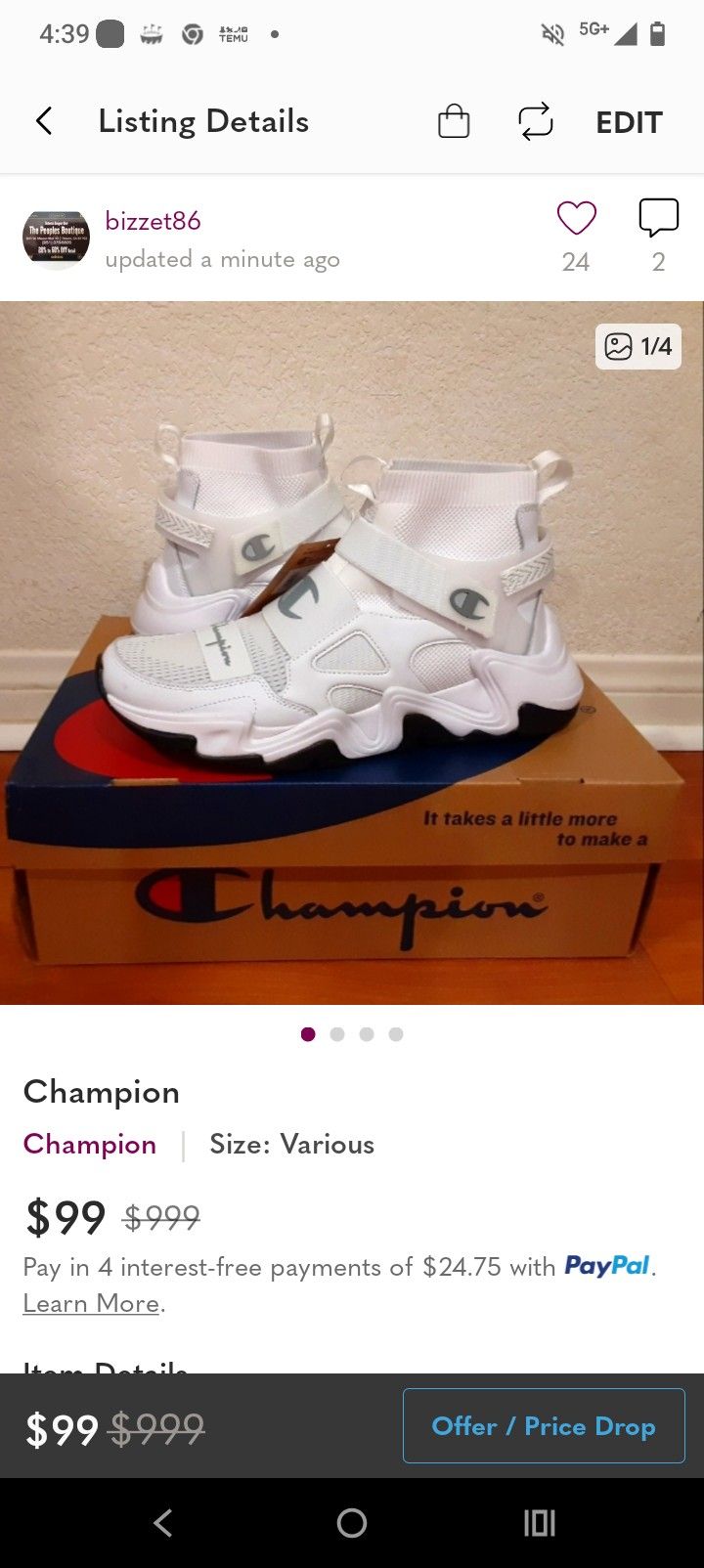This screenshot has width=704, height=1568.
Task: Switch to the second image dot
Action: 337,1033
